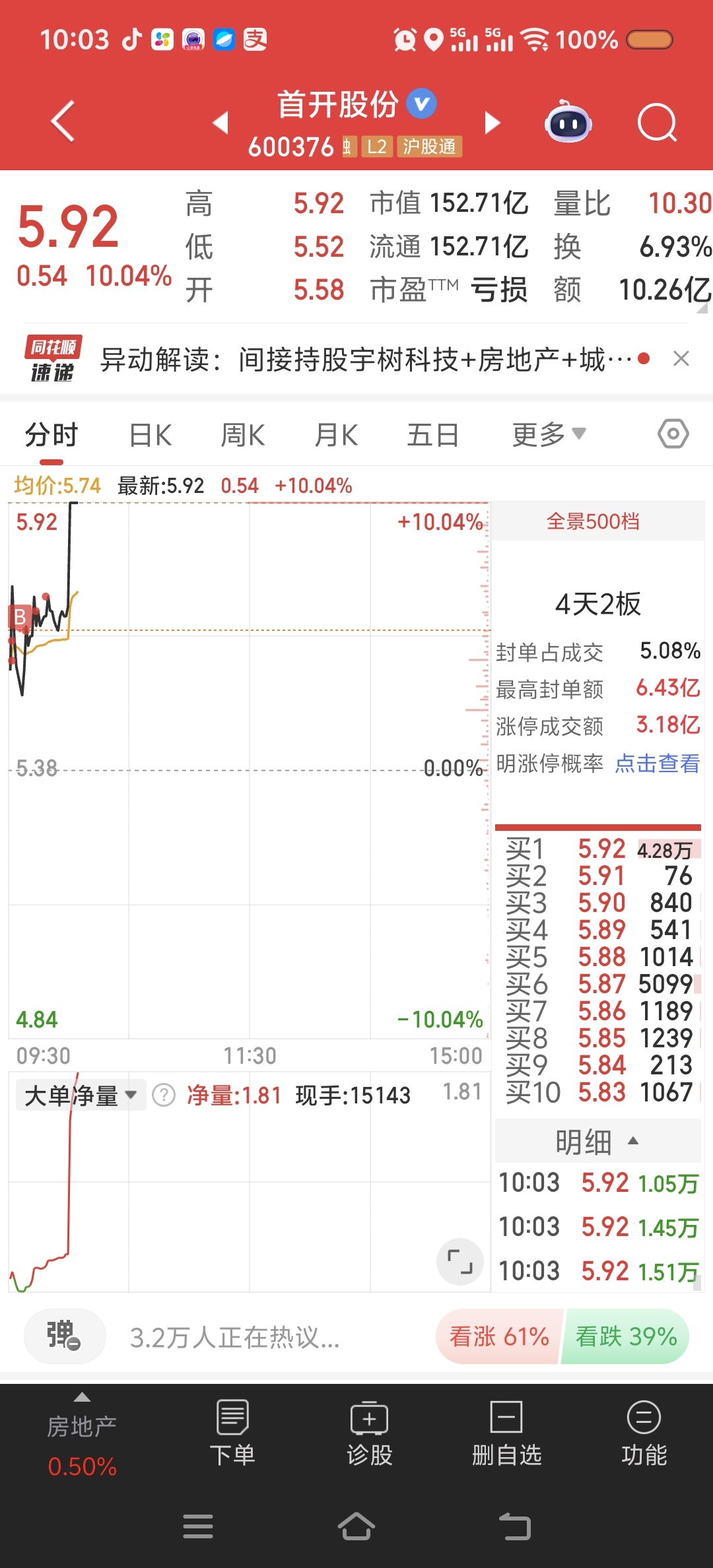Viewport: 713px width, 1568px height.
Task: Dismiss the 异动解读 news banner
Action: [681, 359]
